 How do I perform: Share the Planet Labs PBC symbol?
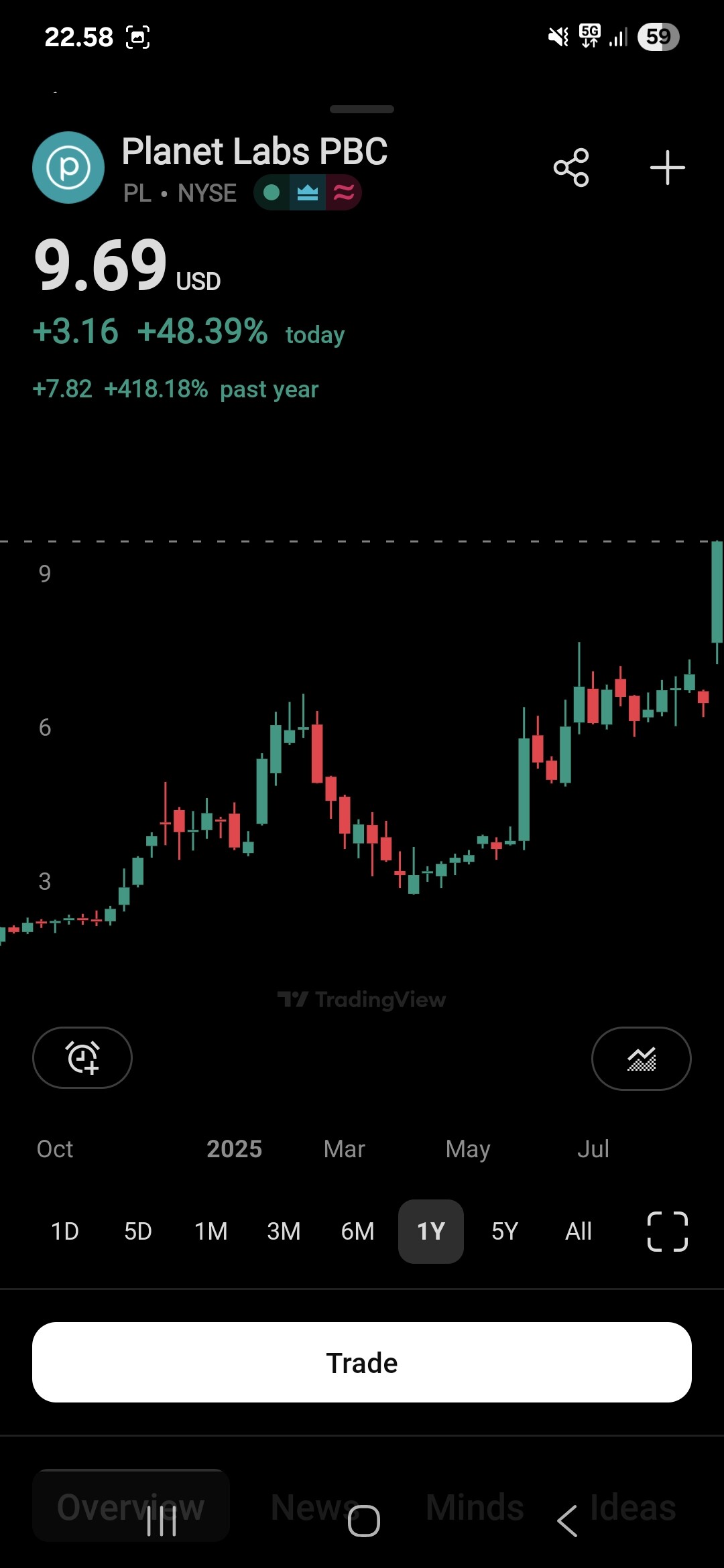click(x=571, y=168)
